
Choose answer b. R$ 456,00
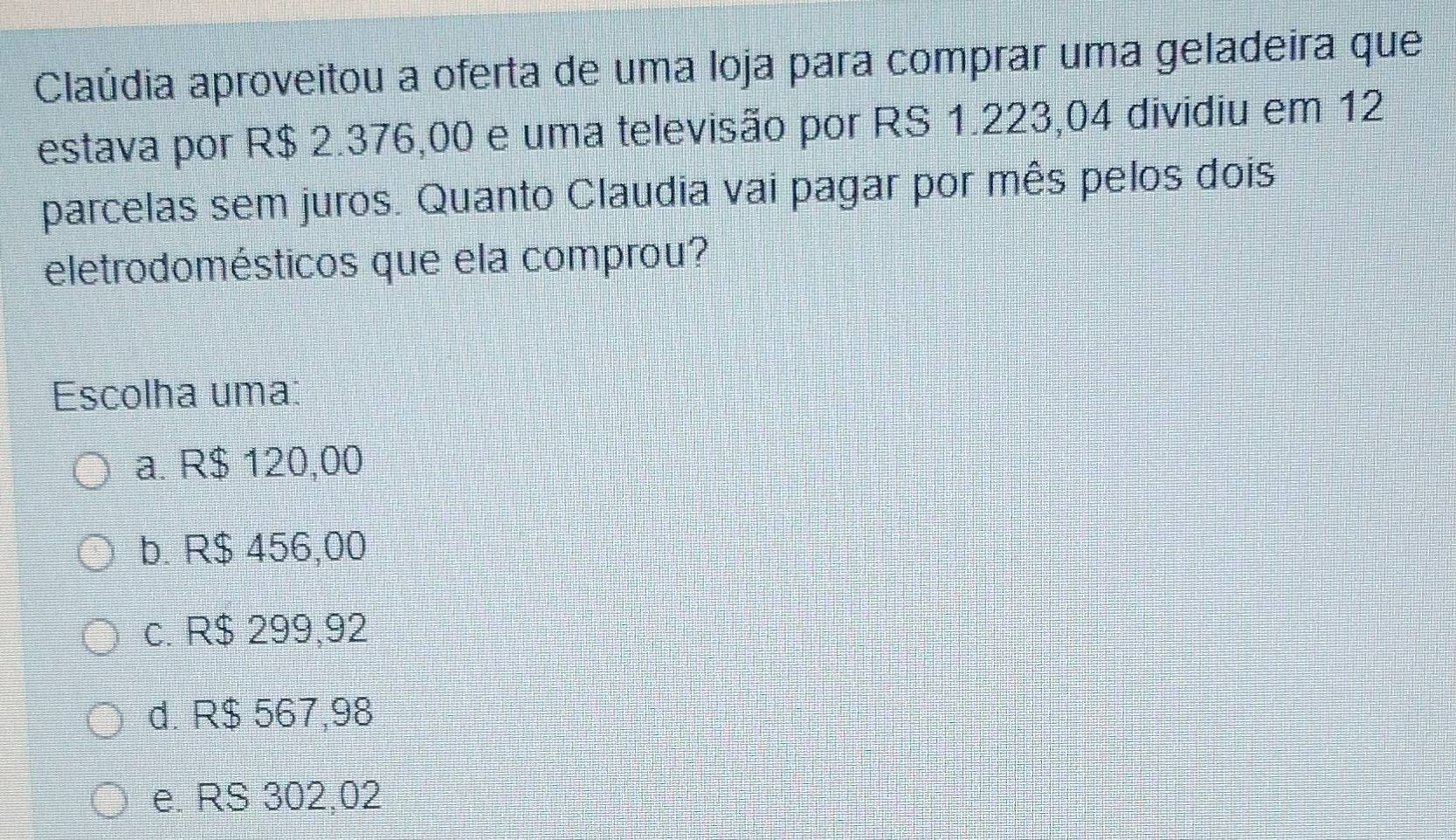pyautogui.click(x=96, y=554)
